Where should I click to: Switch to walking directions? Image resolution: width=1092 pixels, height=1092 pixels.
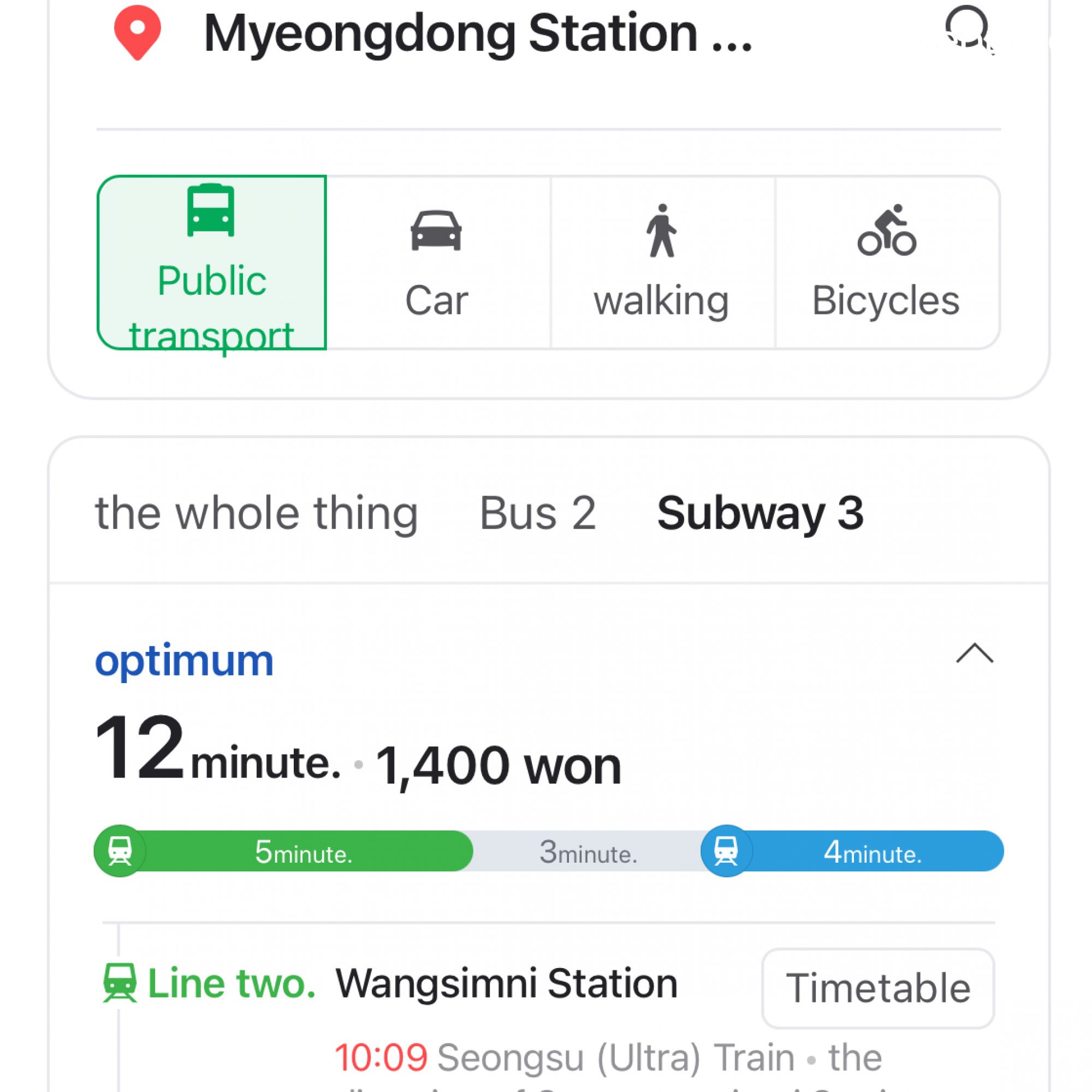pos(662,262)
